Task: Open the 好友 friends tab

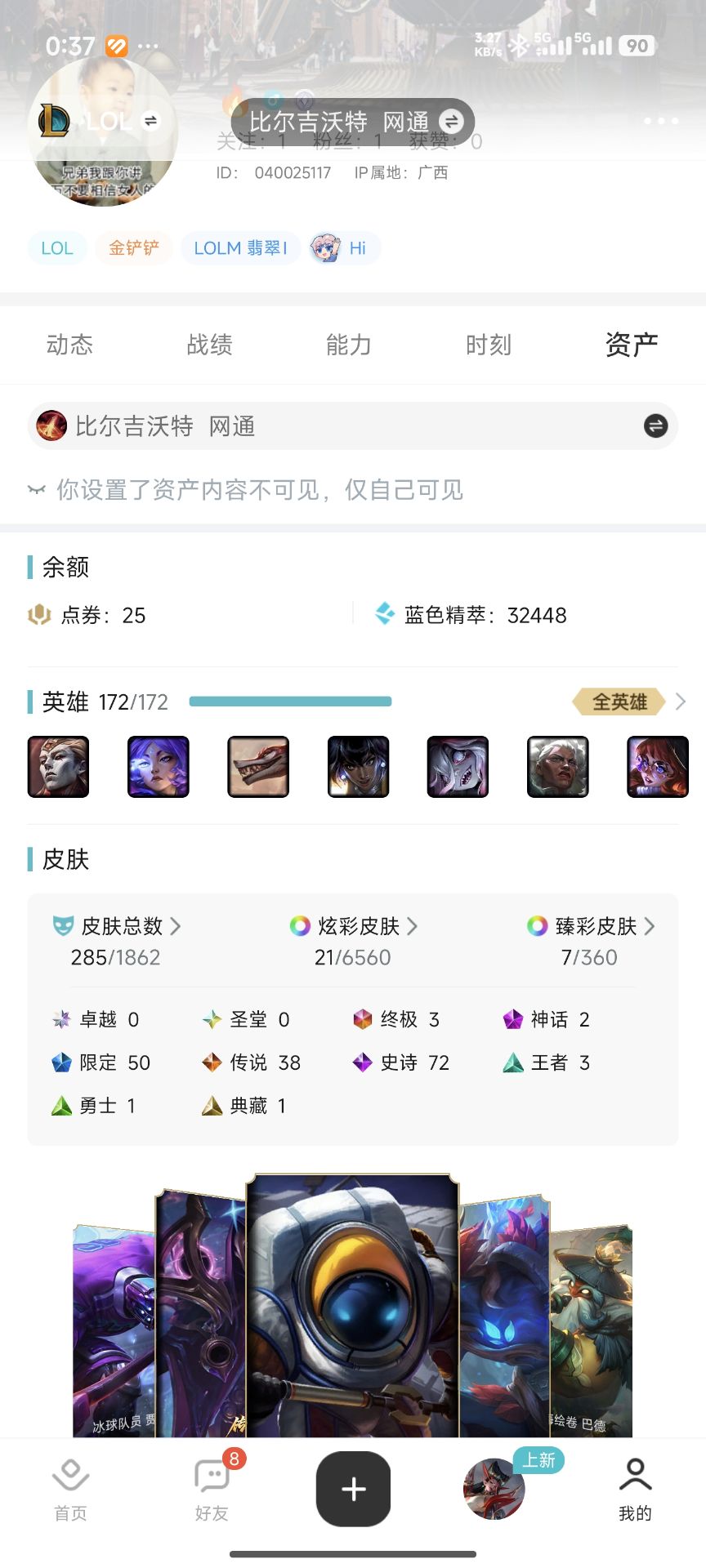Action: (212, 1490)
